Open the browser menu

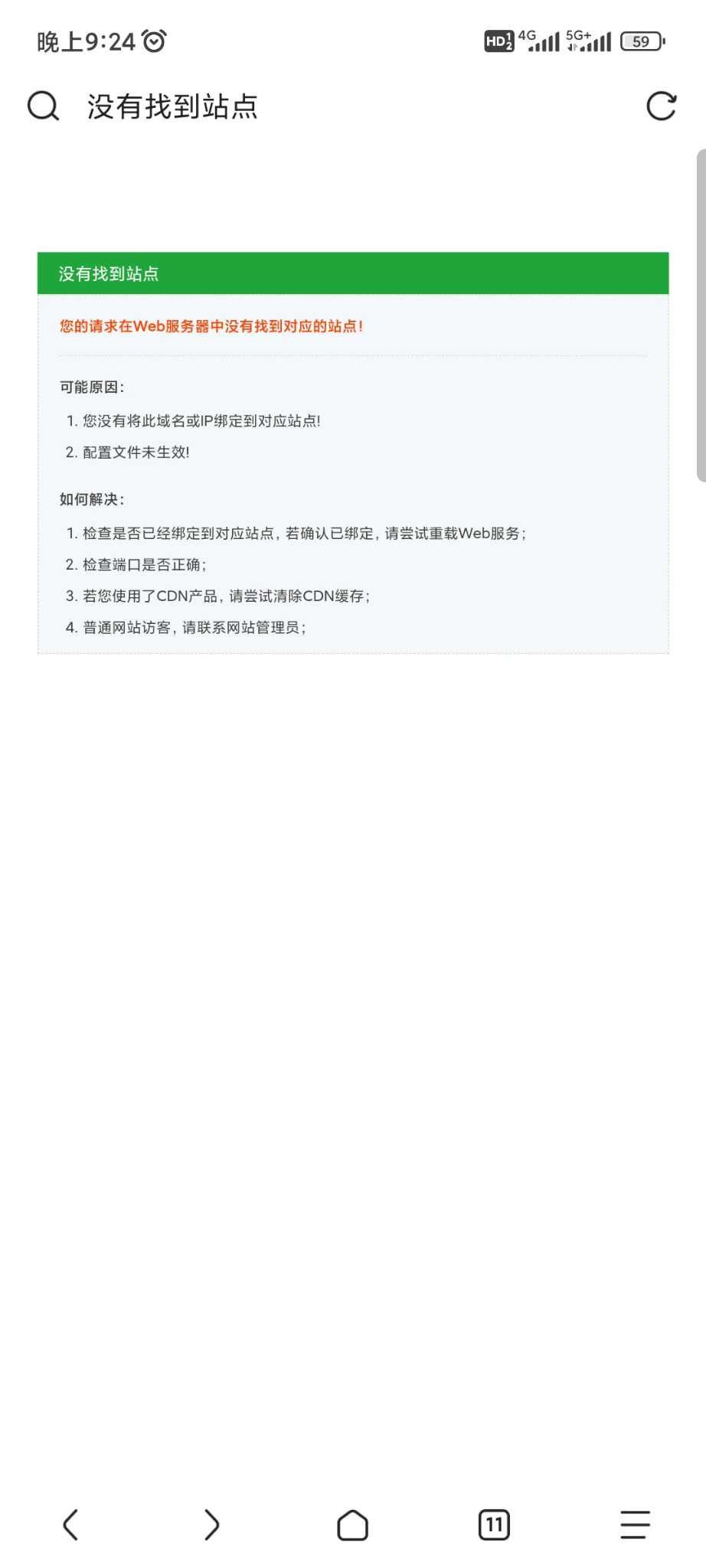(635, 1524)
